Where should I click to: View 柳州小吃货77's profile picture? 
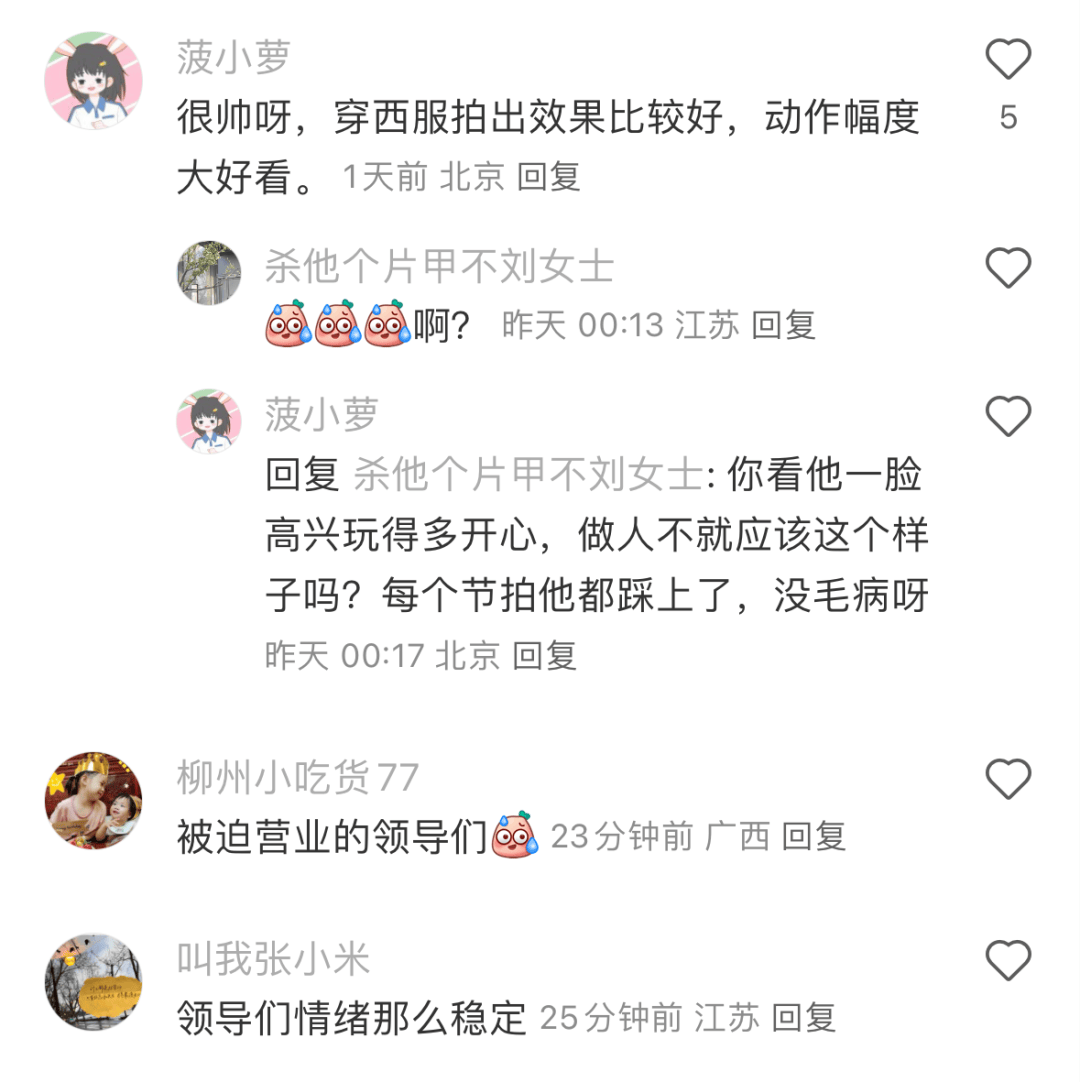(x=93, y=800)
